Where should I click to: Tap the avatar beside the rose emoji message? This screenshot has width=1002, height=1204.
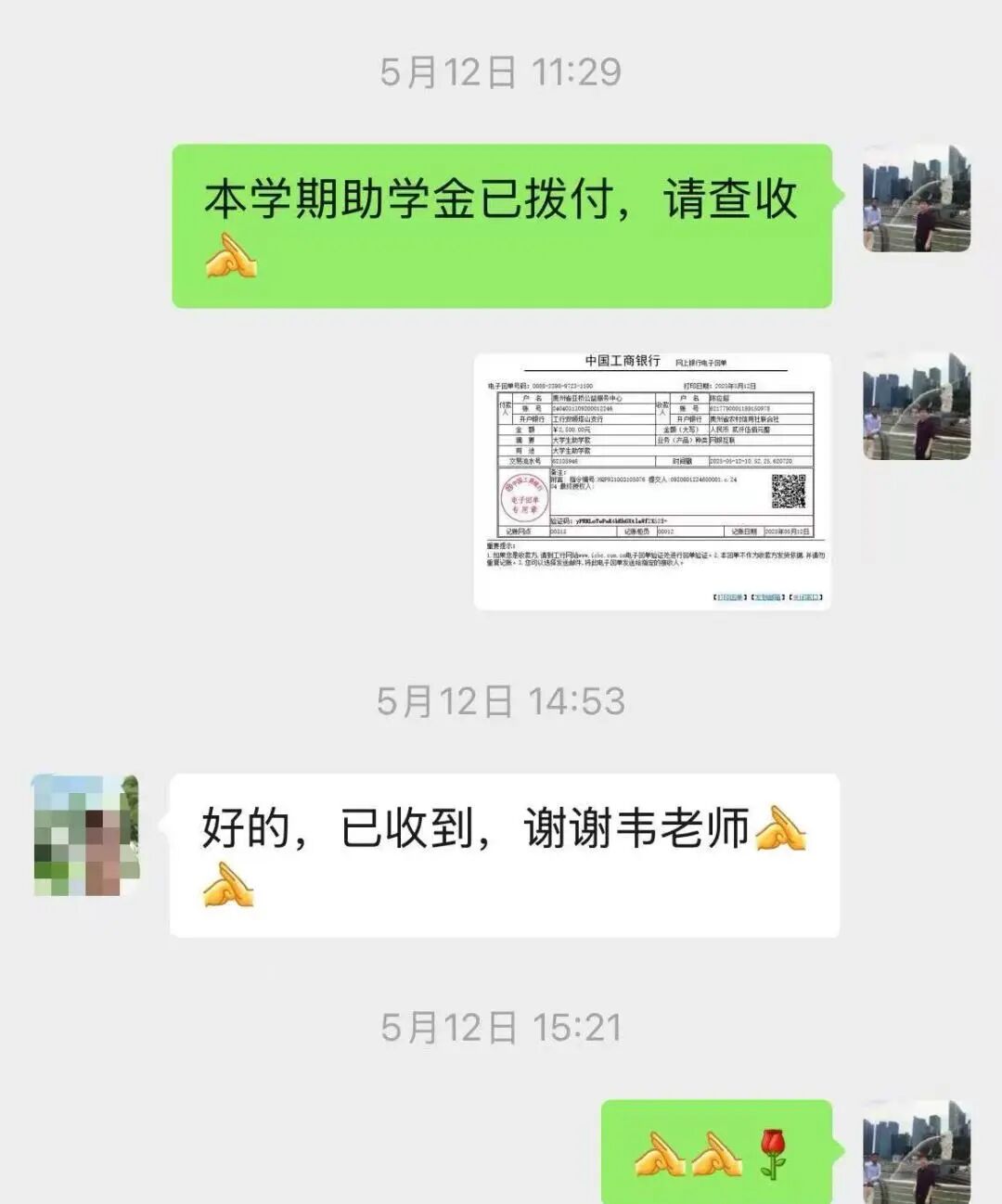coord(916,1152)
